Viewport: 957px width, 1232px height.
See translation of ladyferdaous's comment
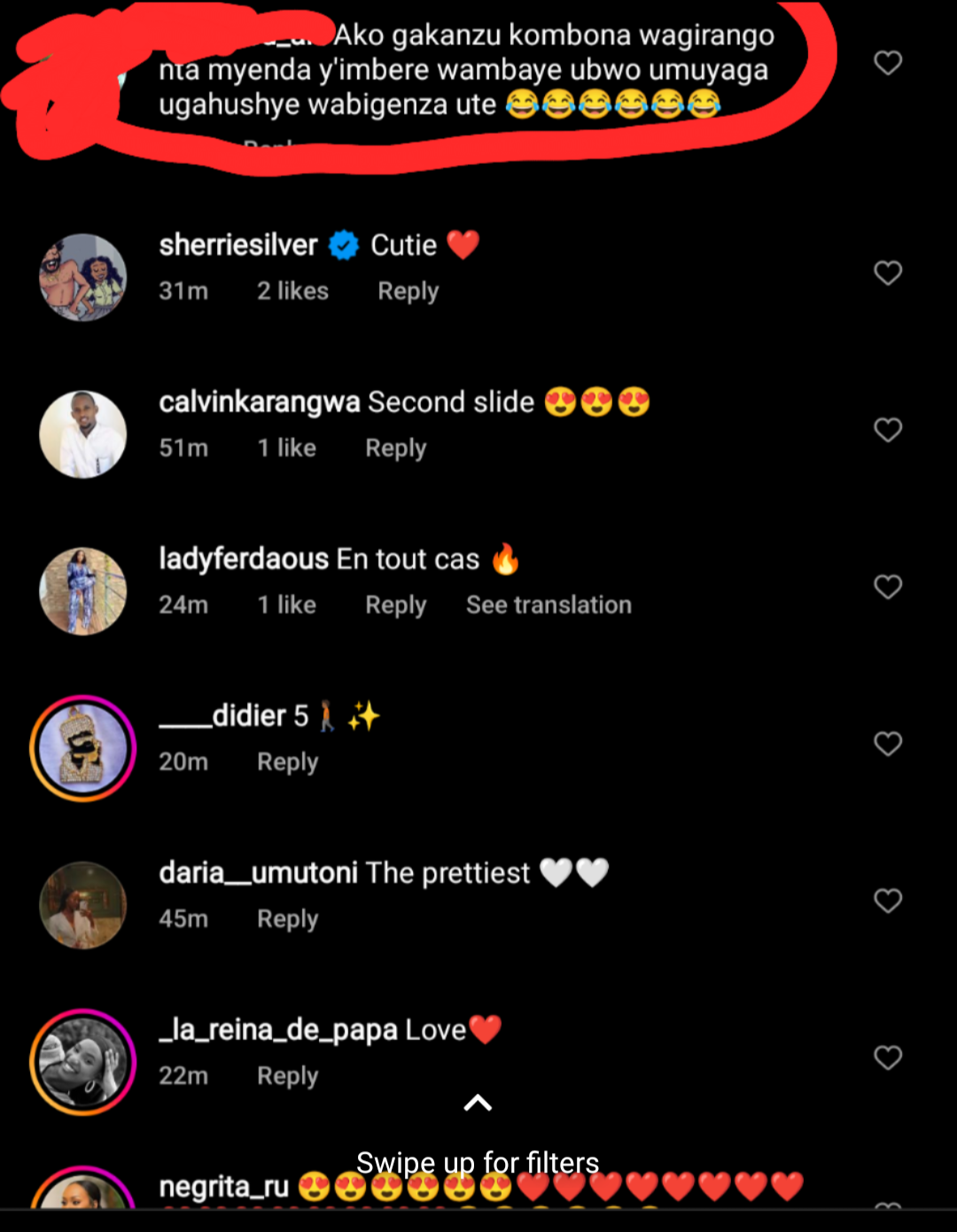click(549, 605)
